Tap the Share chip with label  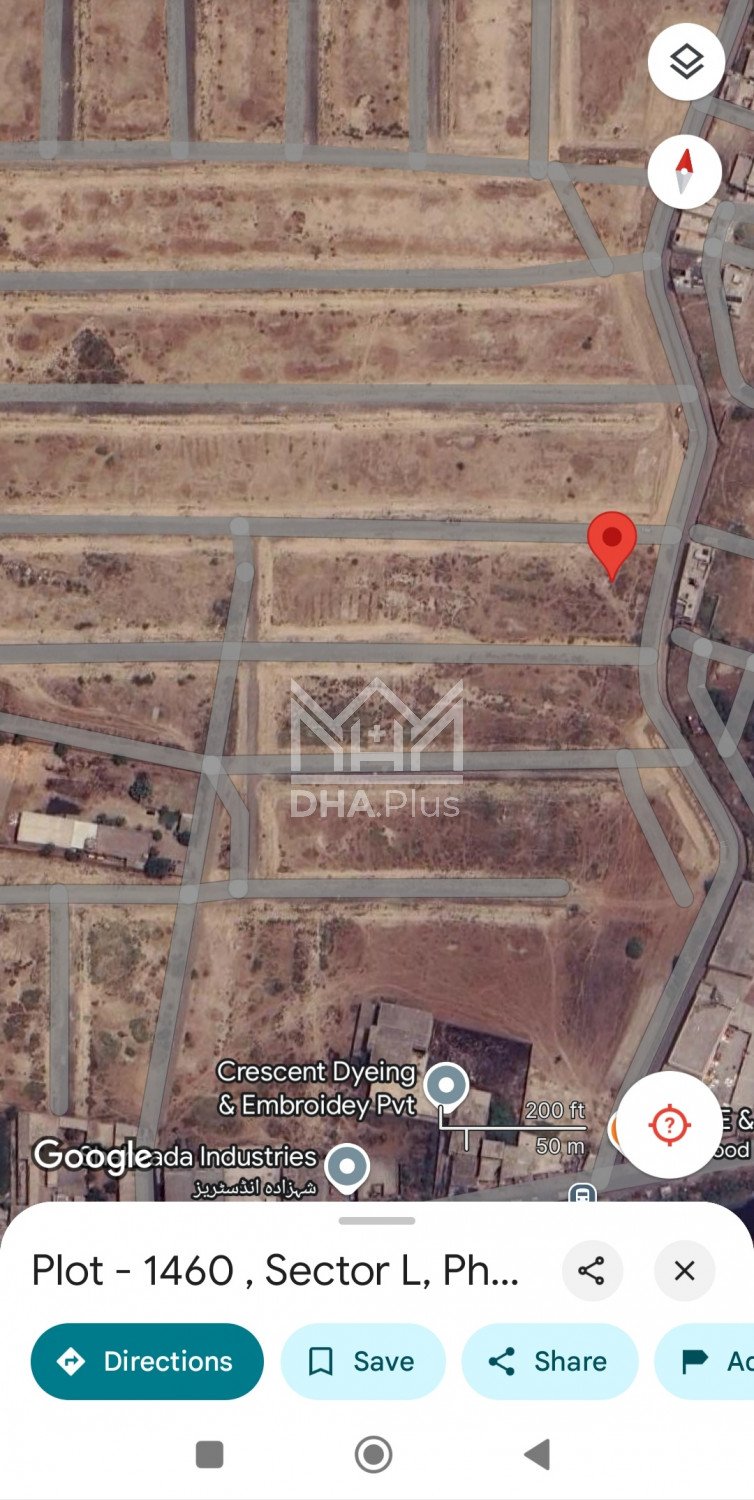[x=549, y=1361]
